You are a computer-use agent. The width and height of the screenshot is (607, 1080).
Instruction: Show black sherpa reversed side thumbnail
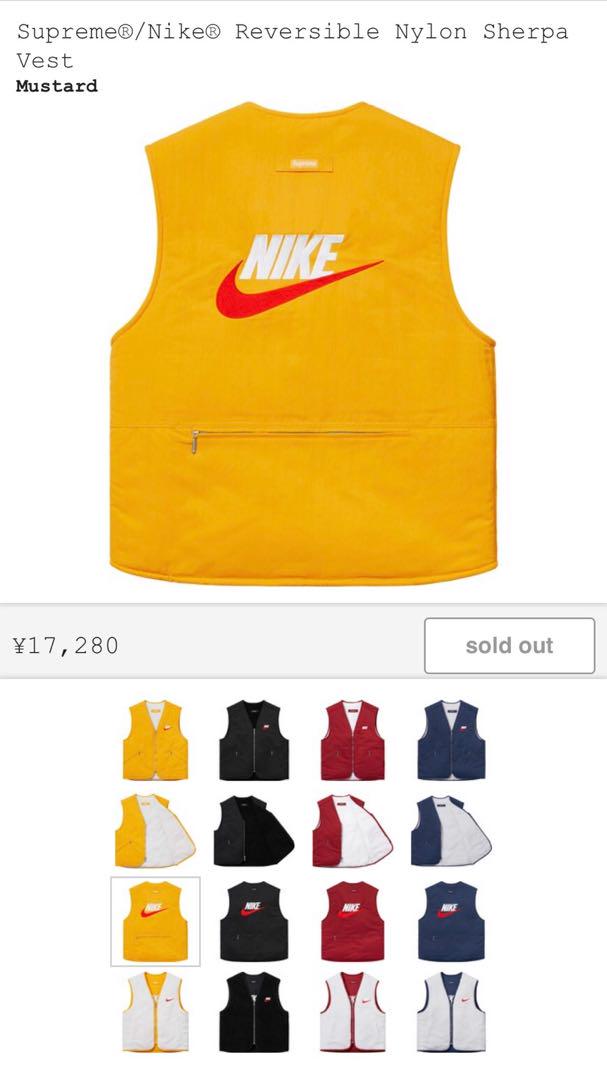pos(254,1012)
